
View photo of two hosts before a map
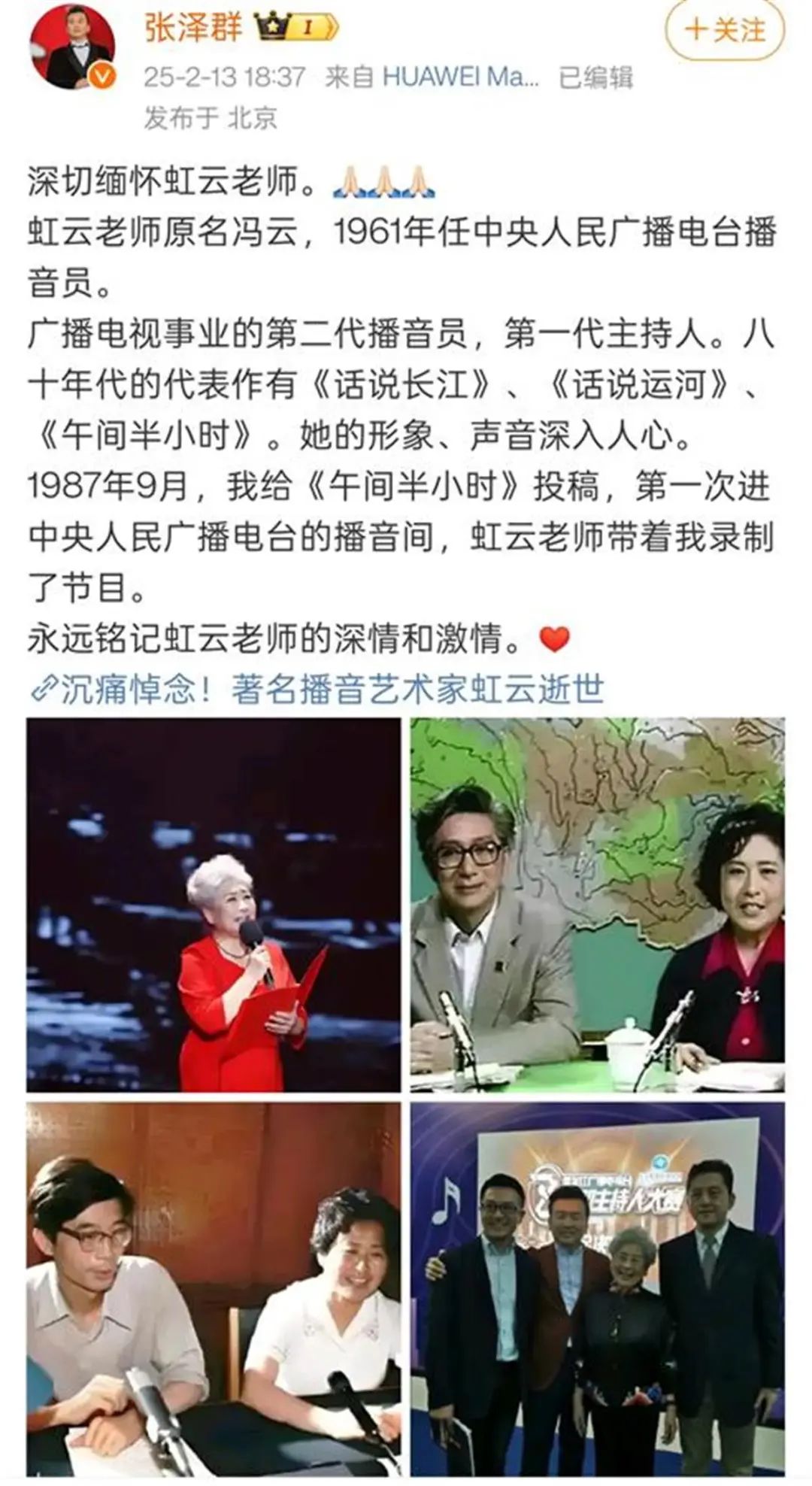point(597,905)
